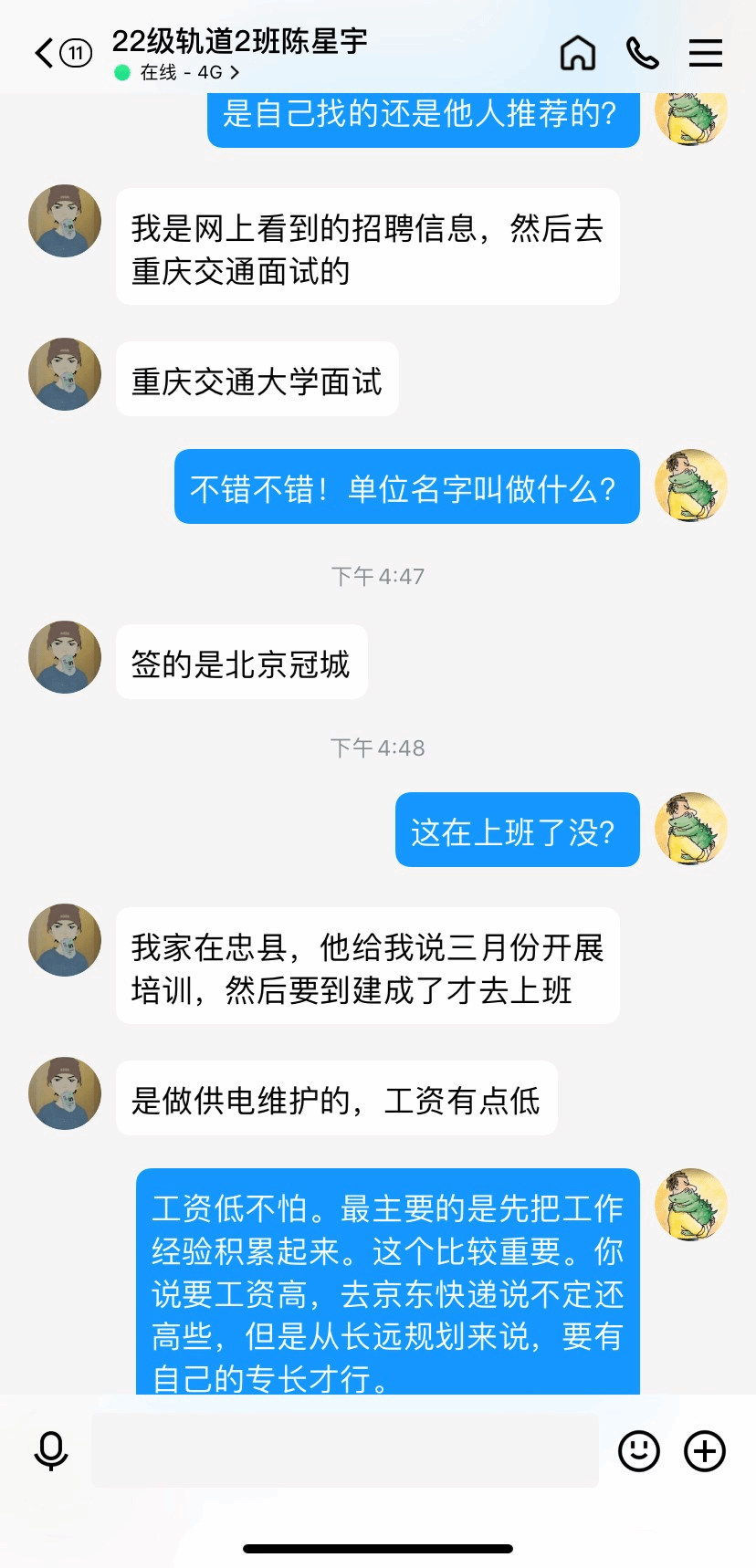This screenshot has width=756, height=1568.
Task: Go back to the message list
Action: 46,53
